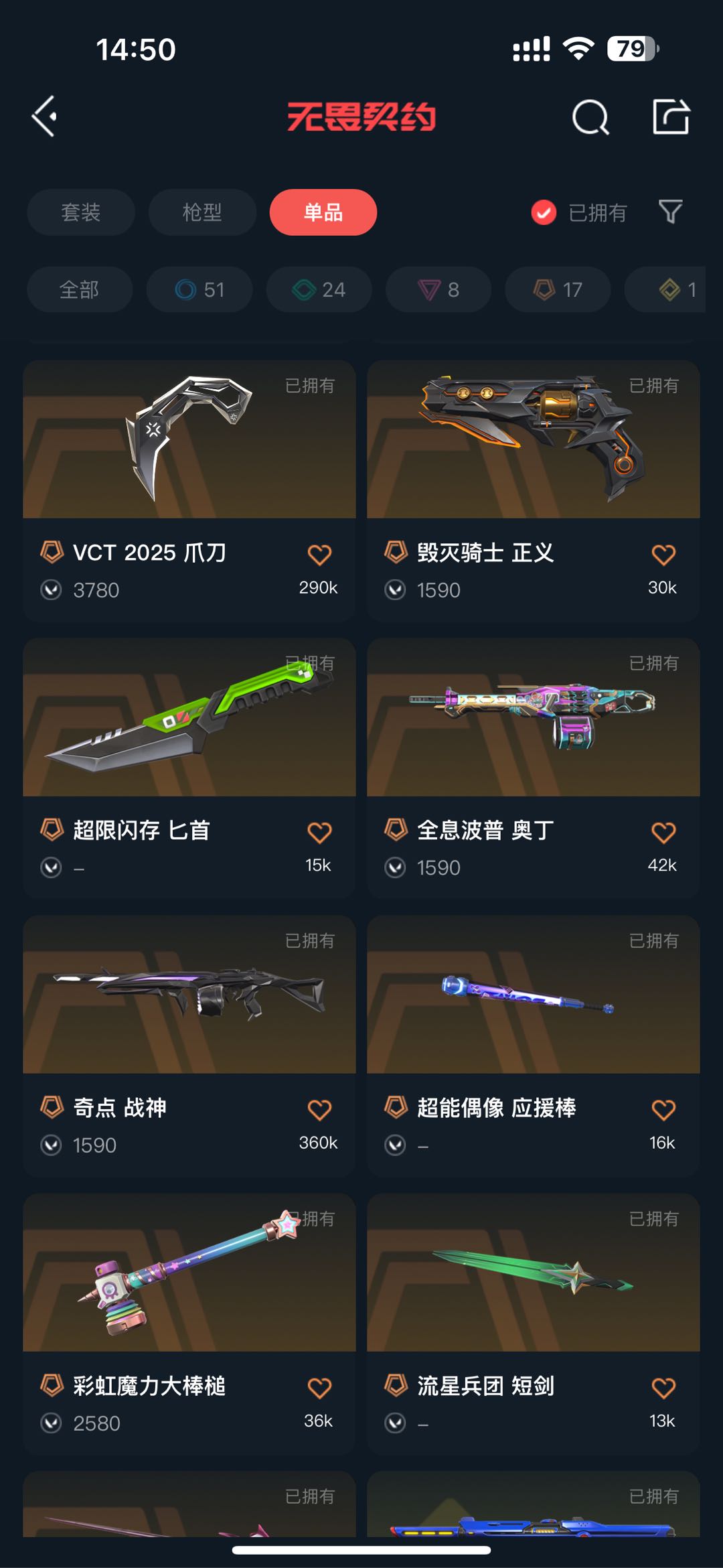
Task: Filter by the orange tier chip 17
Action: (558, 289)
